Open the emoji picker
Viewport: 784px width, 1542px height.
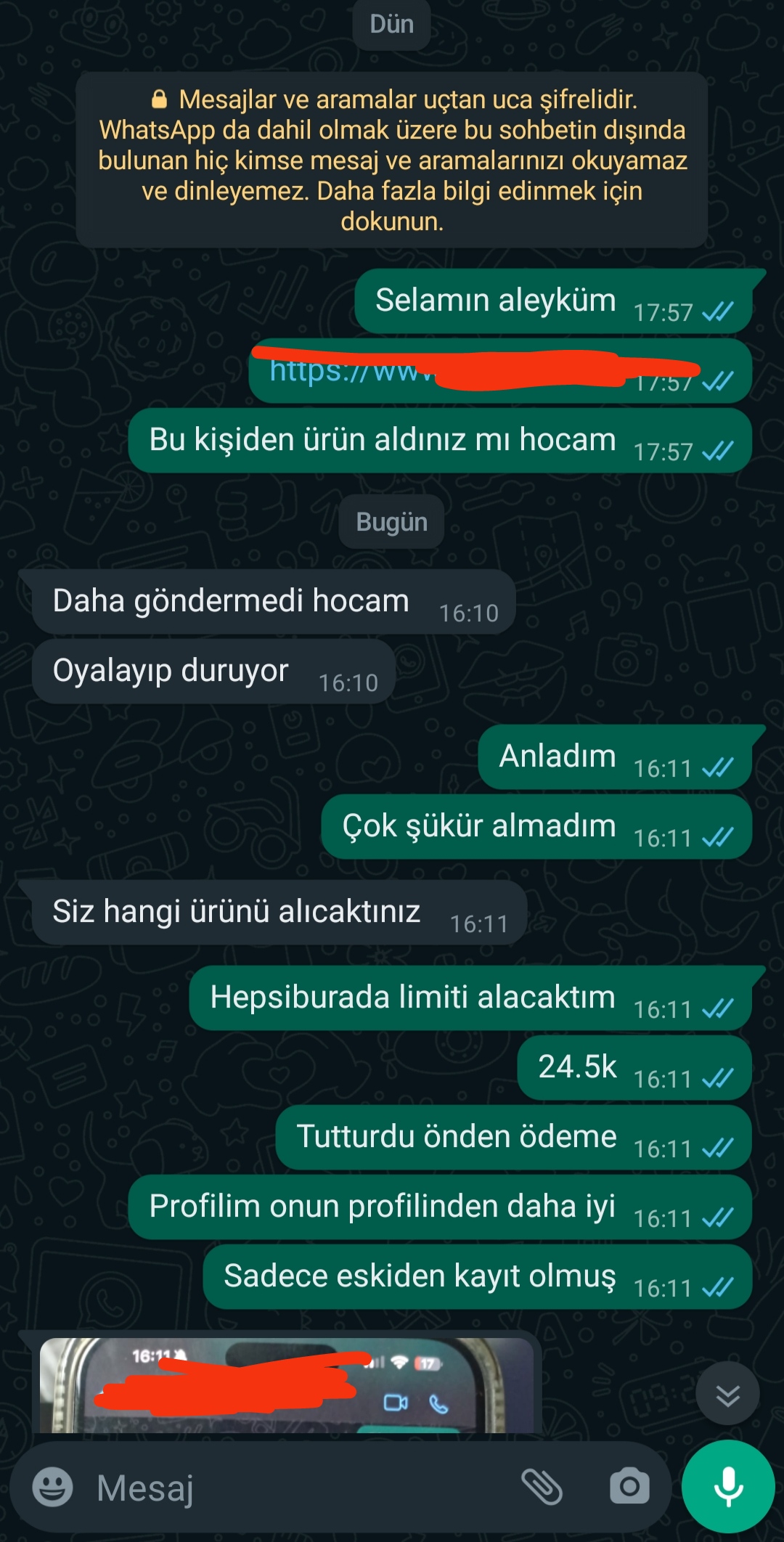click(52, 1487)
